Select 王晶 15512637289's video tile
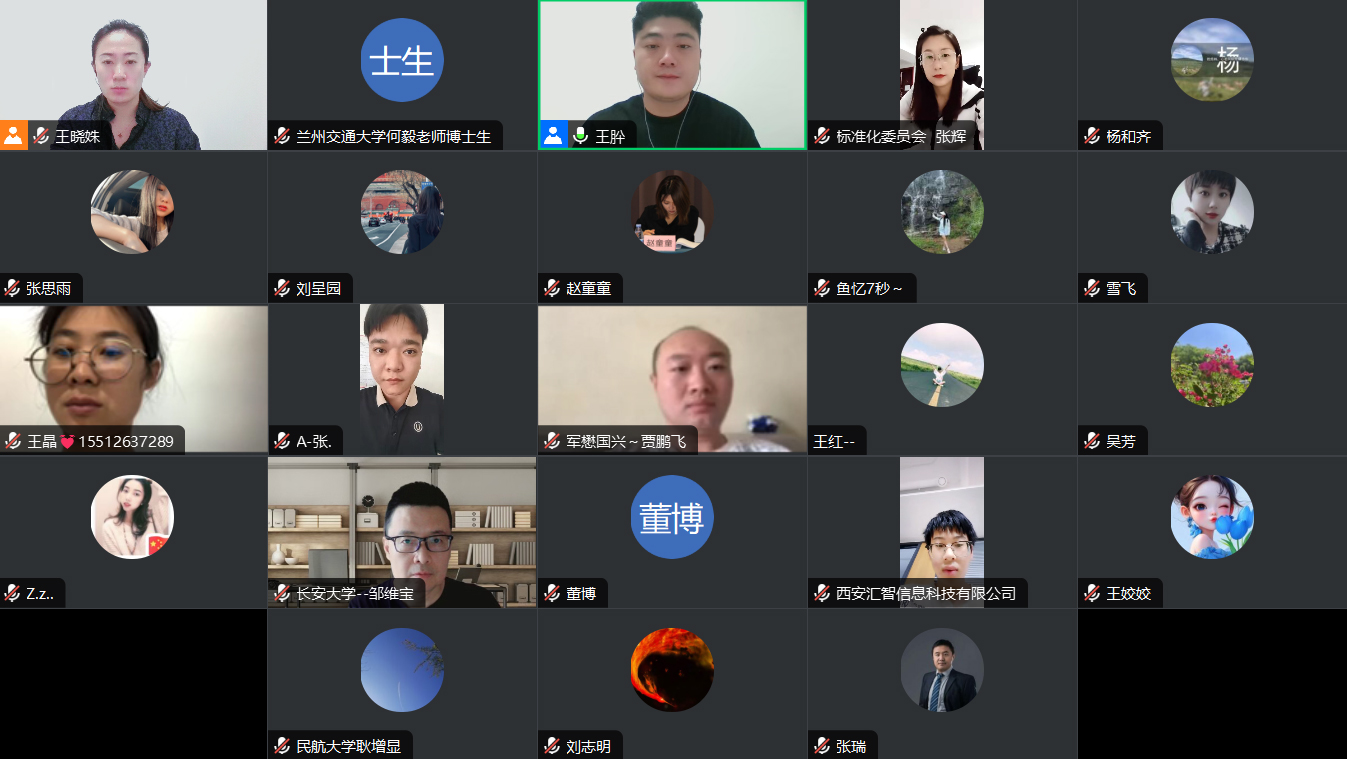This screenshot has width=1347, height=759. [133, 379]
